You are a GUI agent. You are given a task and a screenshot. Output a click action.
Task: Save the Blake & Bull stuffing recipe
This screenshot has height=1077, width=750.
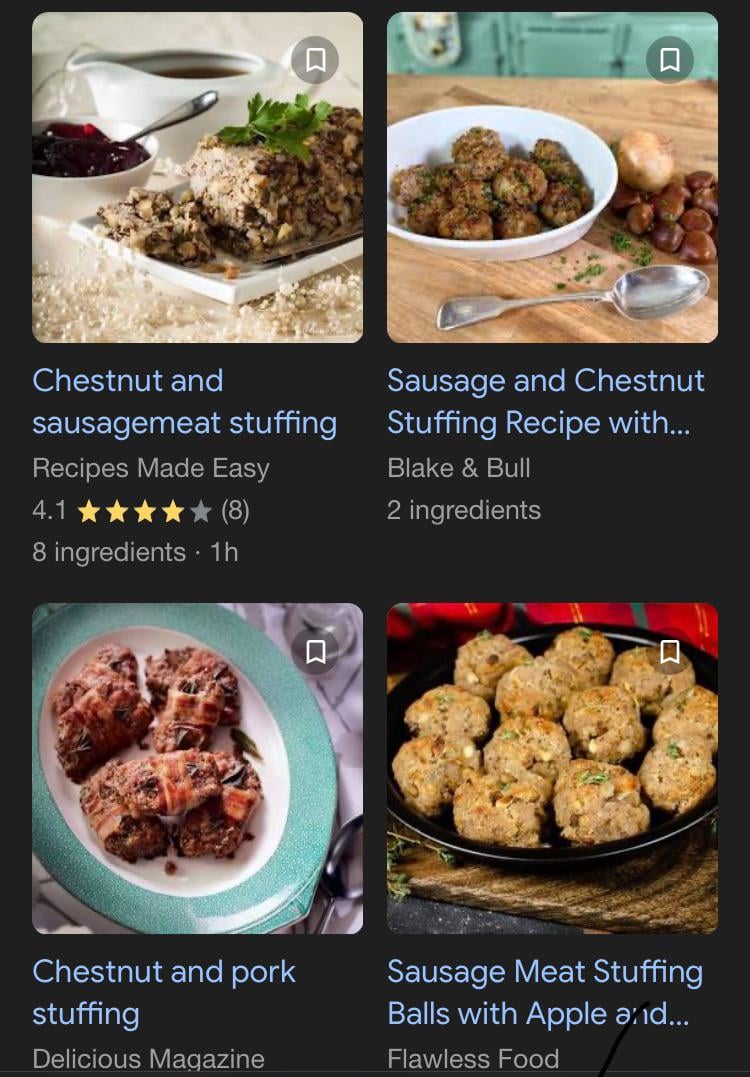(x=670, y=61)
